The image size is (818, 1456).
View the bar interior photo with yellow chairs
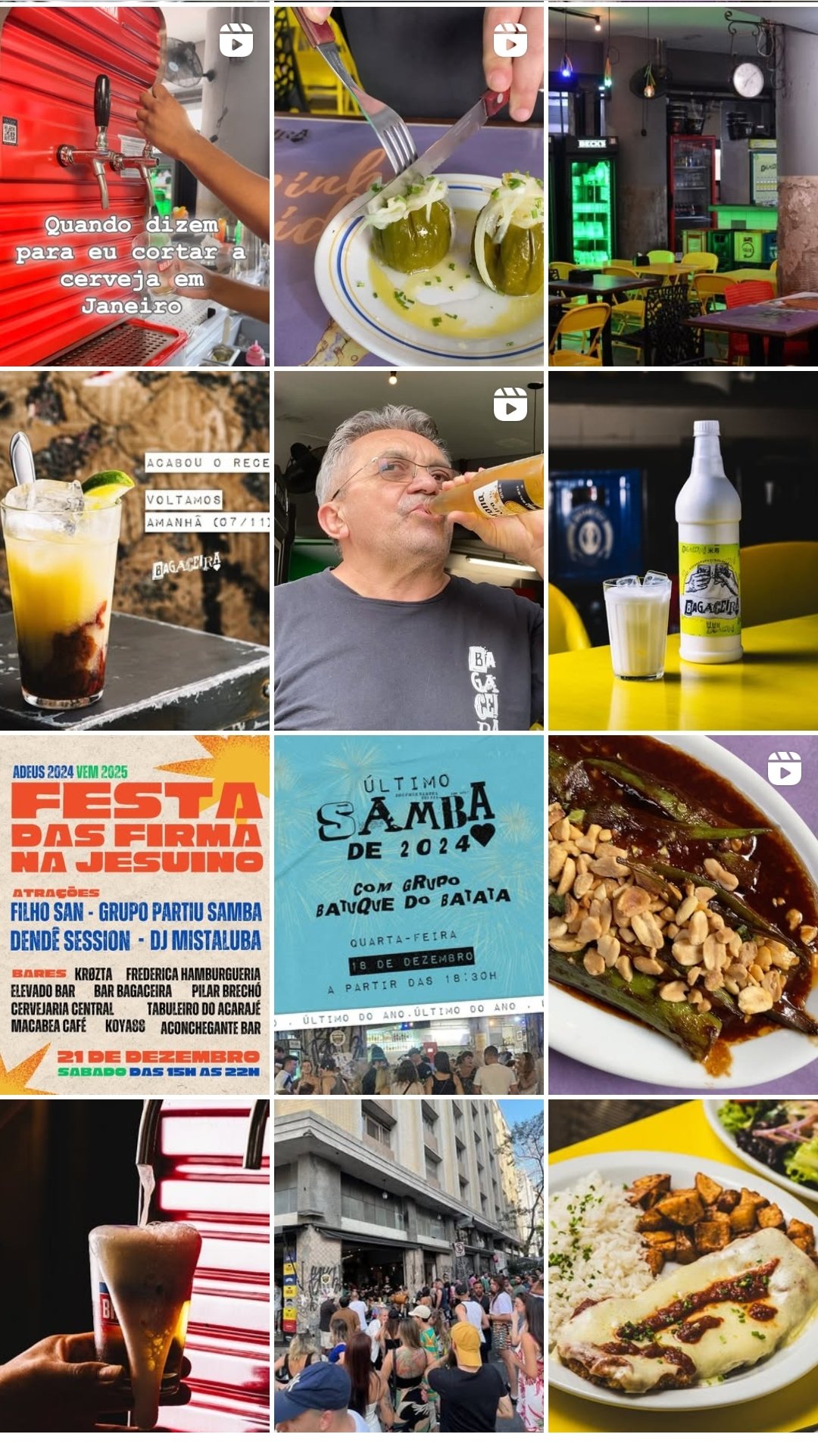click(x=683, y=186)
